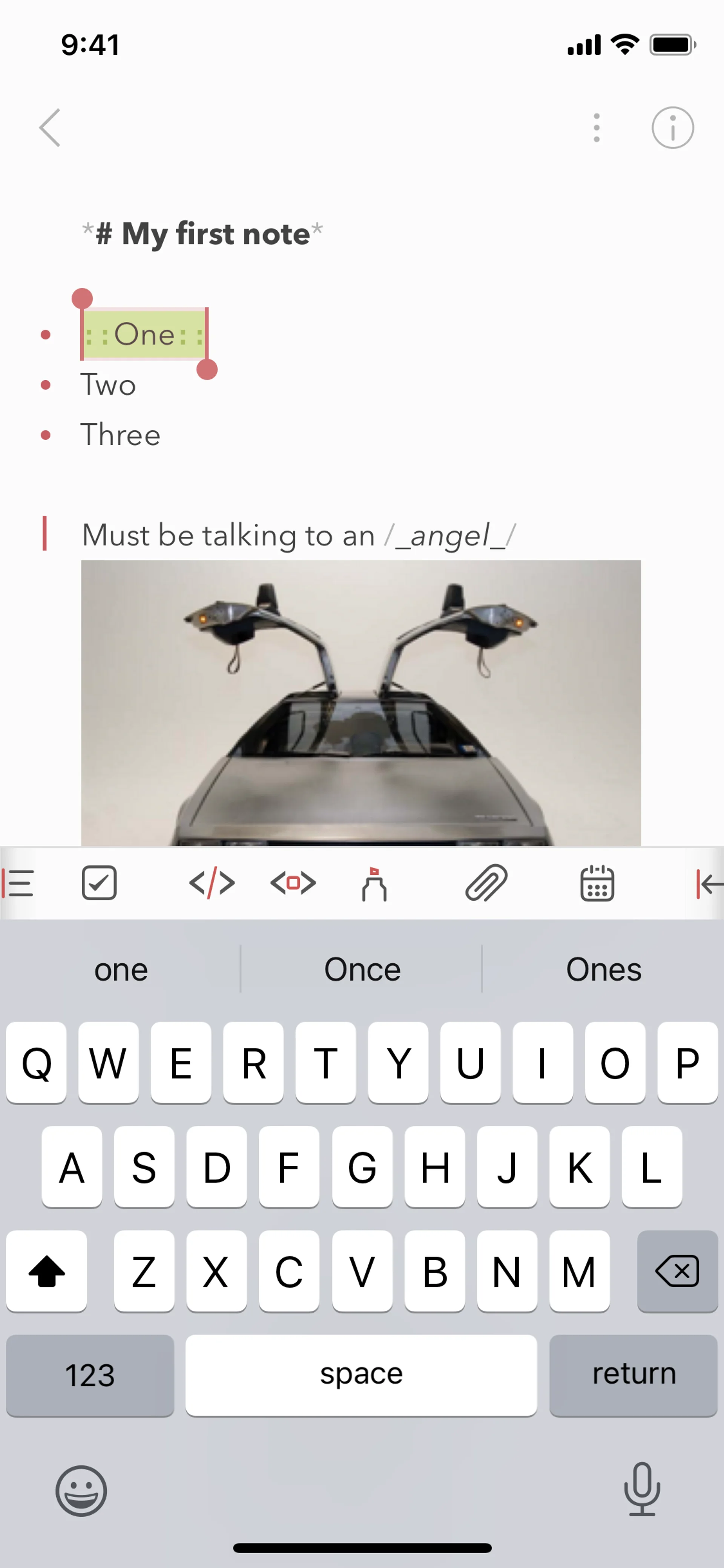Viewport: 724px width, 1568px height.
Task: Open the note info panel
Action: point(672,128)
